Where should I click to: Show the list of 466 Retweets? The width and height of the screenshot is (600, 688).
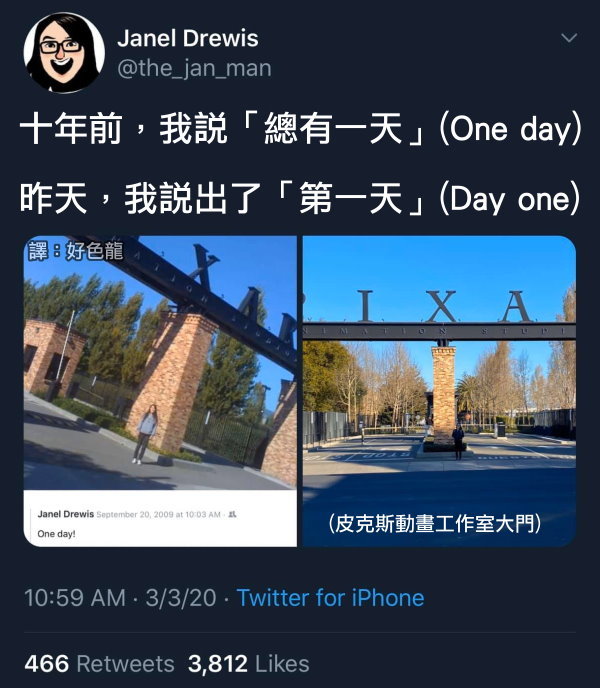point(98,664)
